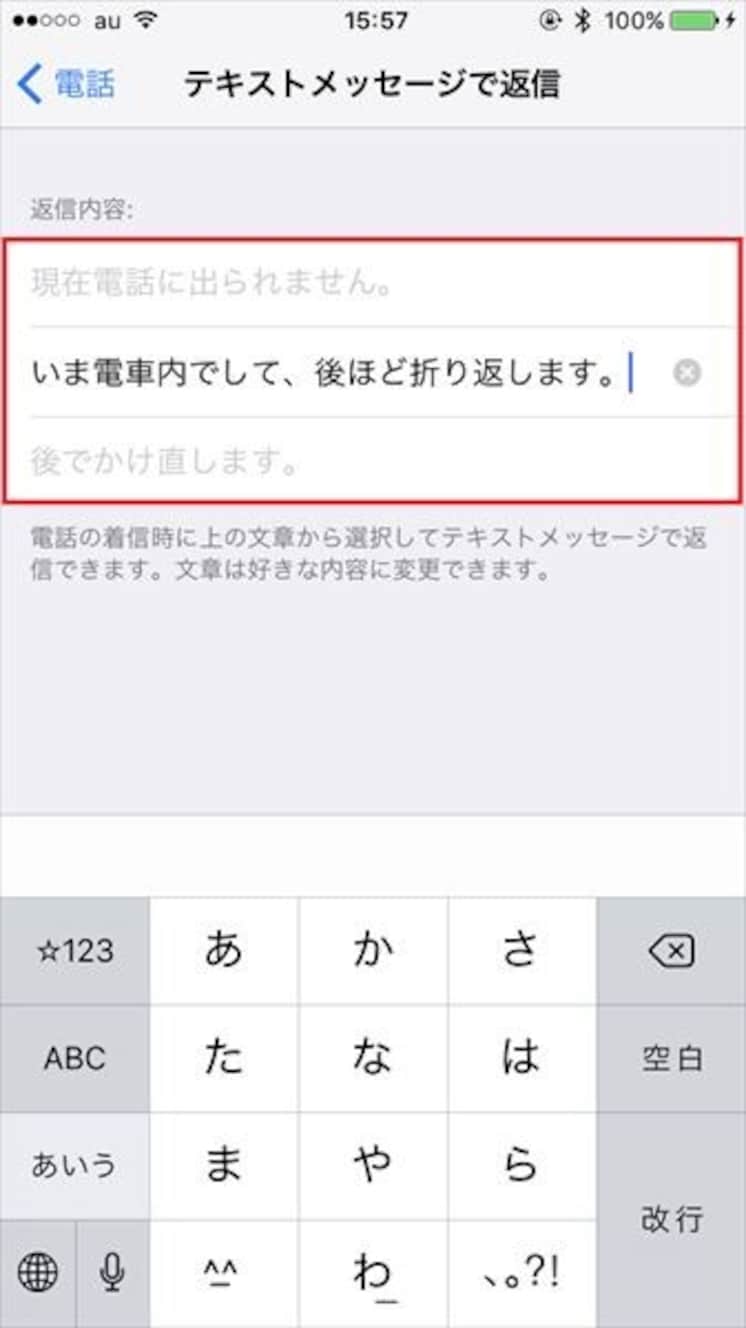The height and width of the screenshot is (1328, 746).
Task: Type the あ key
Action: point(224,951)
